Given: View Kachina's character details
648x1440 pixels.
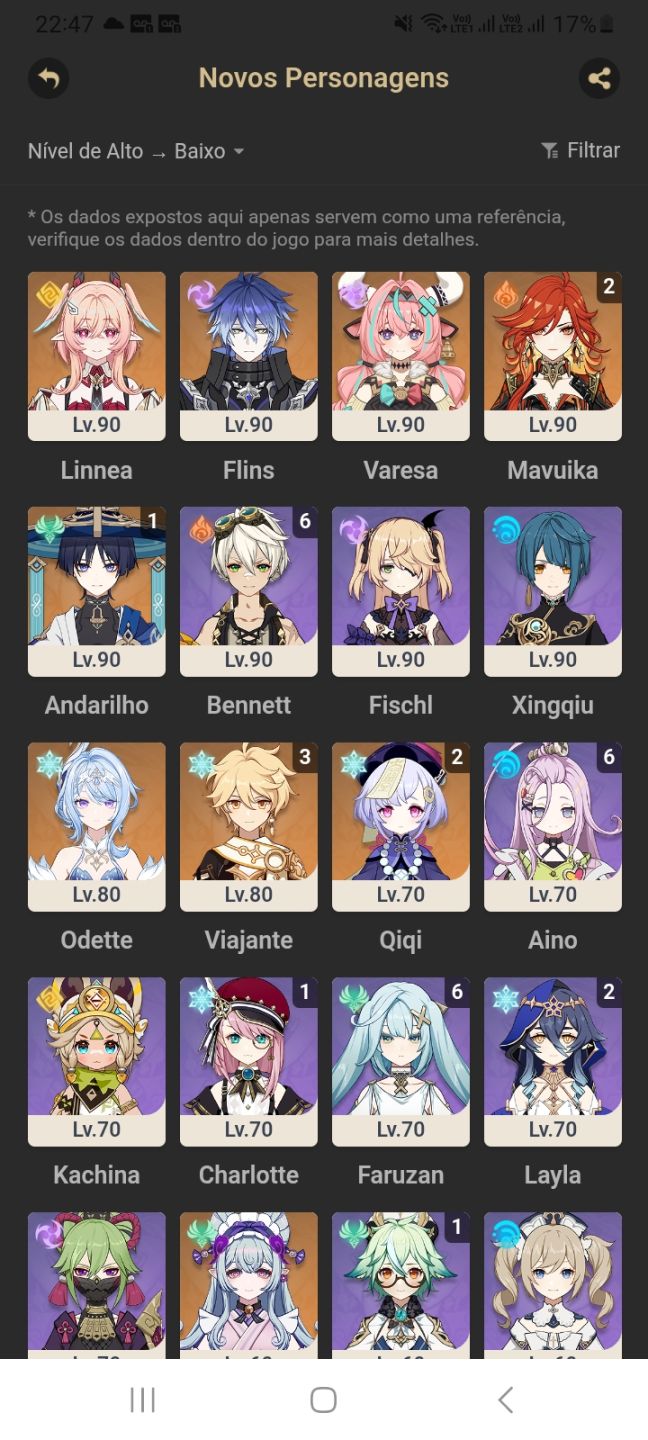Looking at the screenshot, I should click(97, 1062).
